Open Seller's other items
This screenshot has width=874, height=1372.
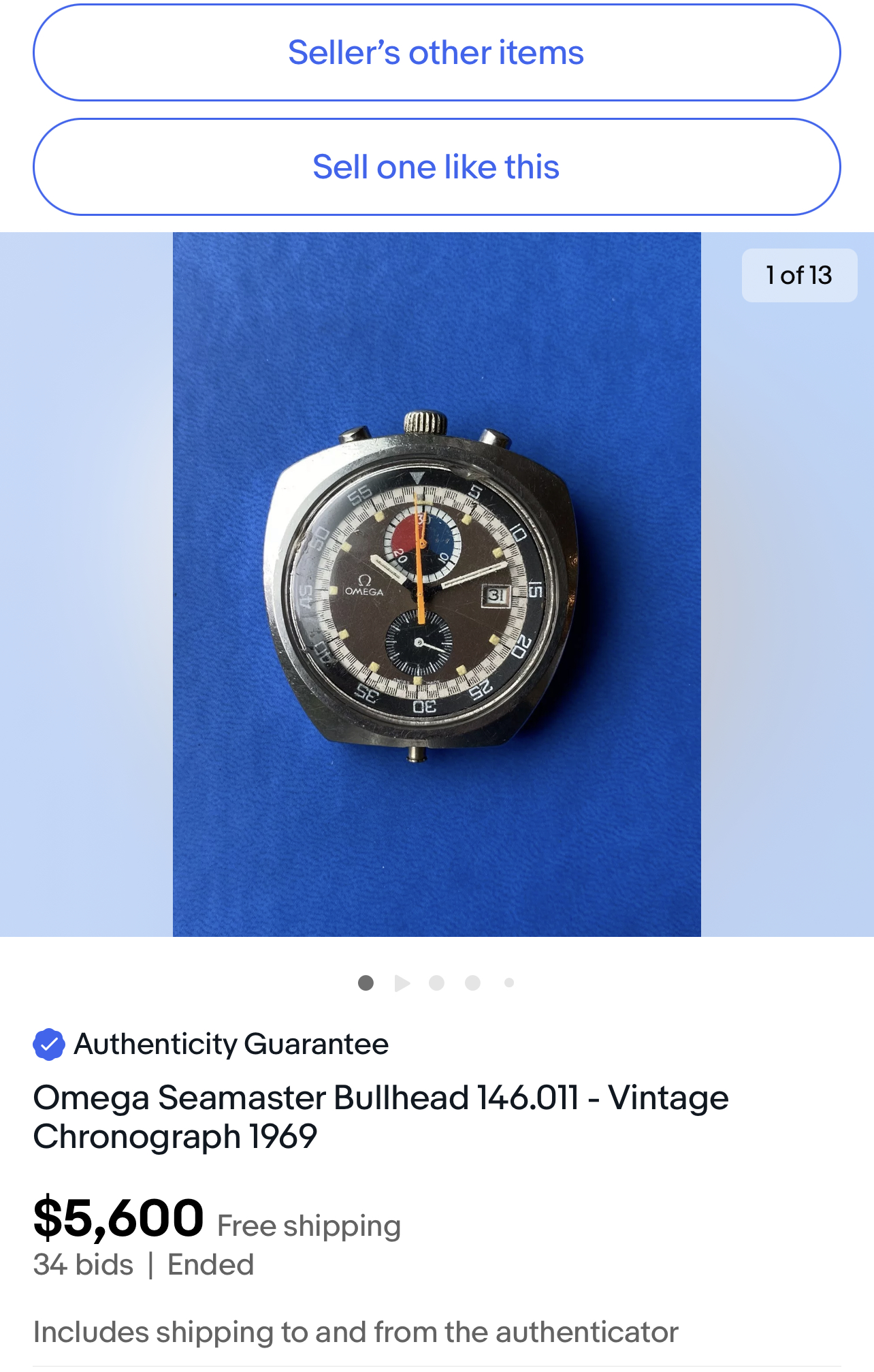click(436, 53)
